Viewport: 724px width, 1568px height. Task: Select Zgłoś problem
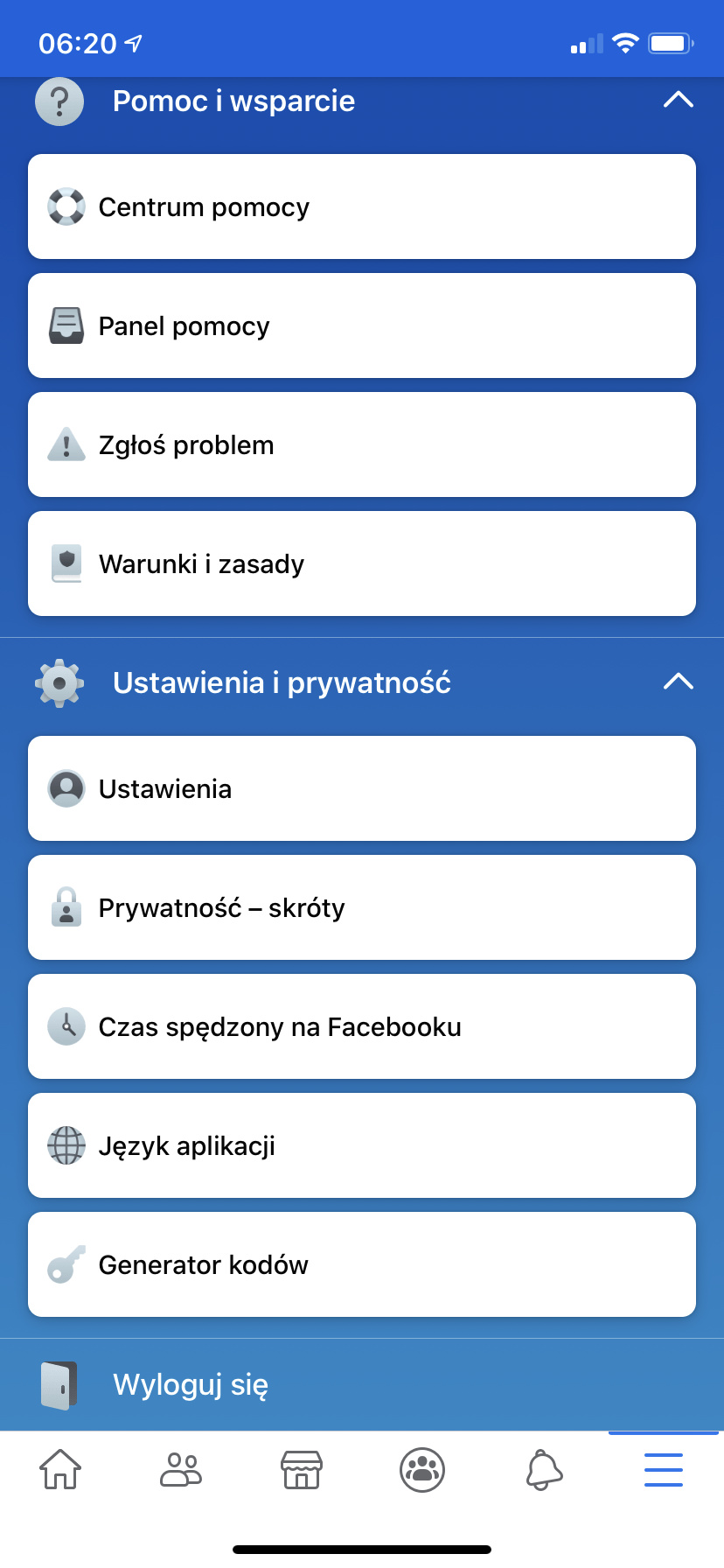pyautogui.click(x=362, y=445)
